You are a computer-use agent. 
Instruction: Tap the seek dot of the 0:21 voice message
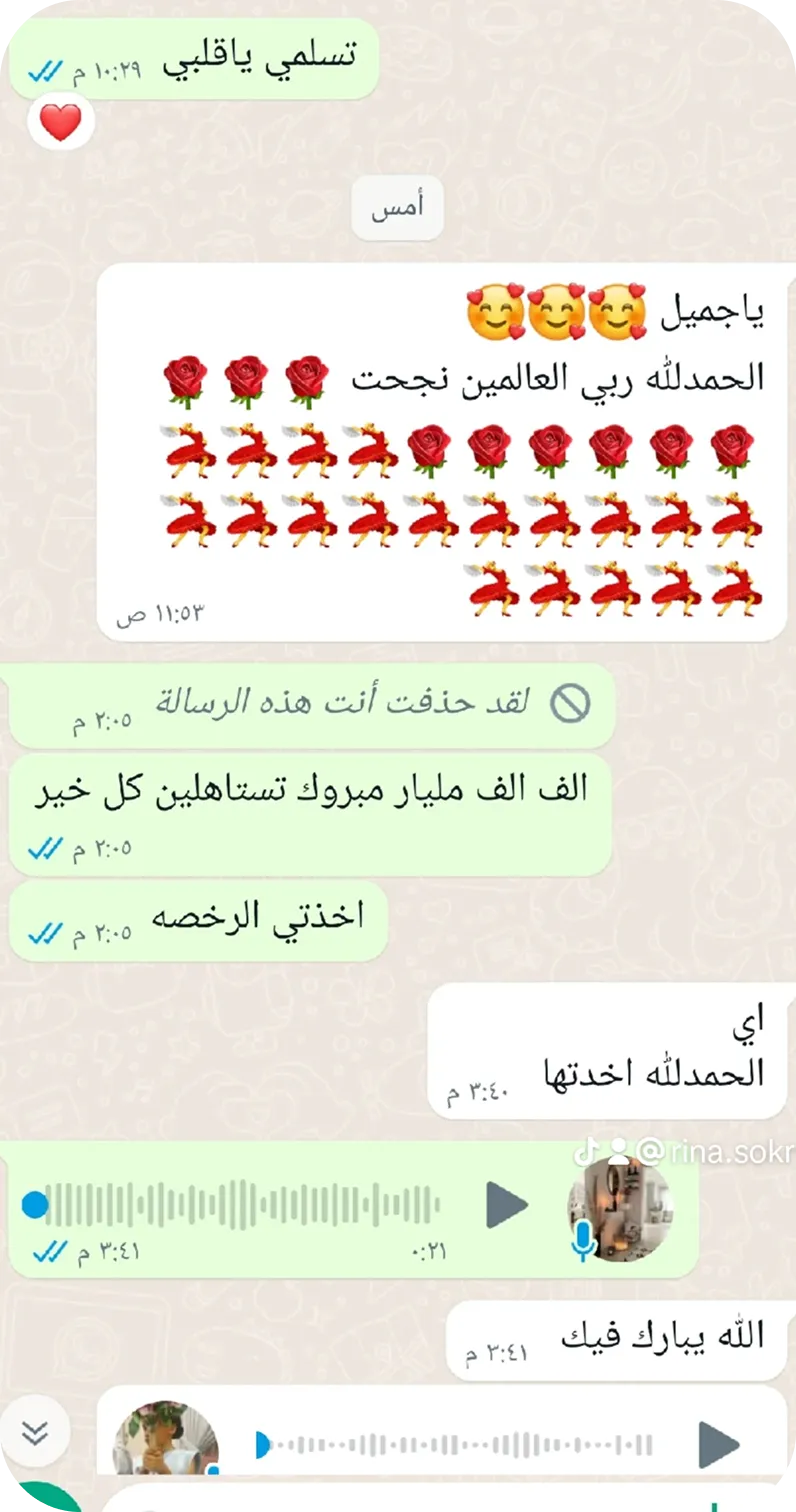pos(35,1205)
